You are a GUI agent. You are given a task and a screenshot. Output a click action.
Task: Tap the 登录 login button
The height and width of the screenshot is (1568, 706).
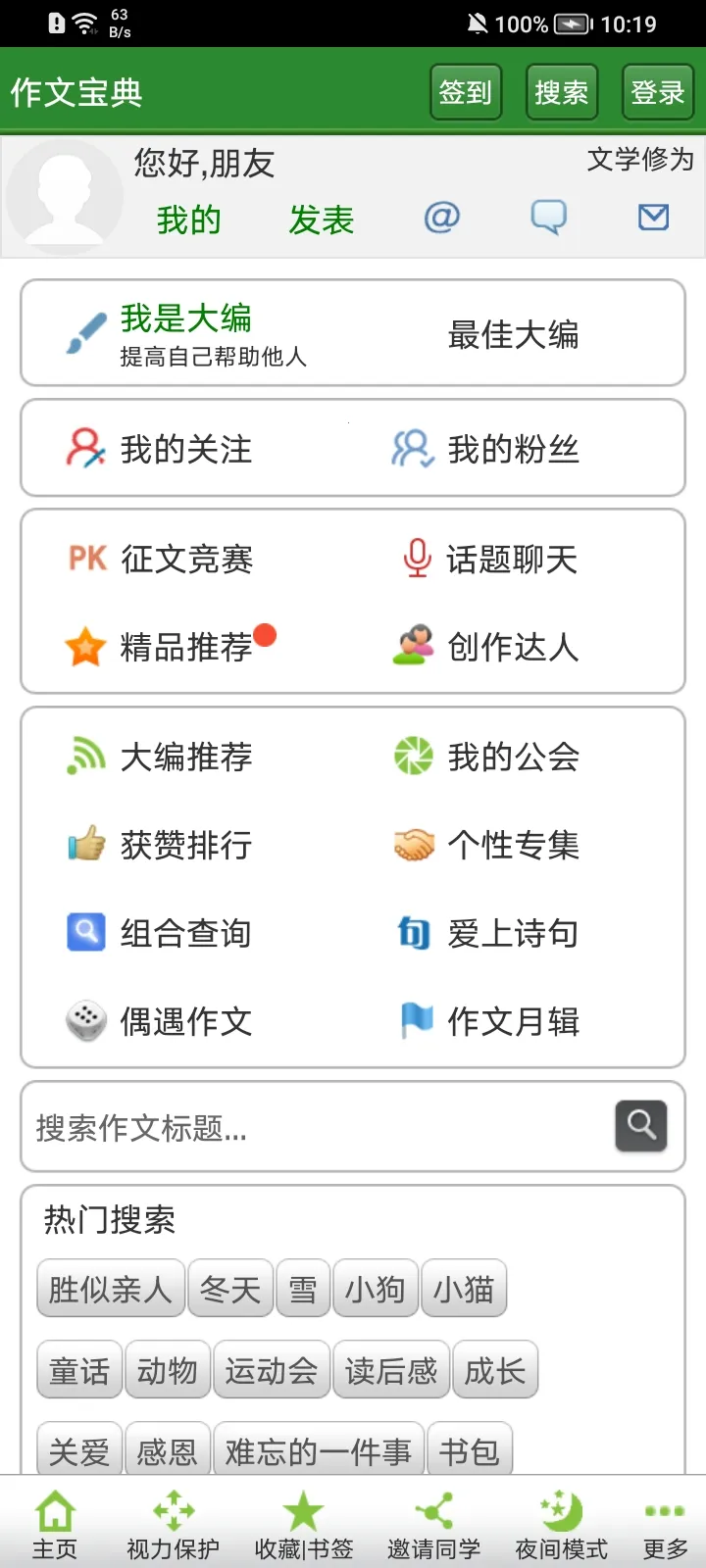(x=657, y=92)
